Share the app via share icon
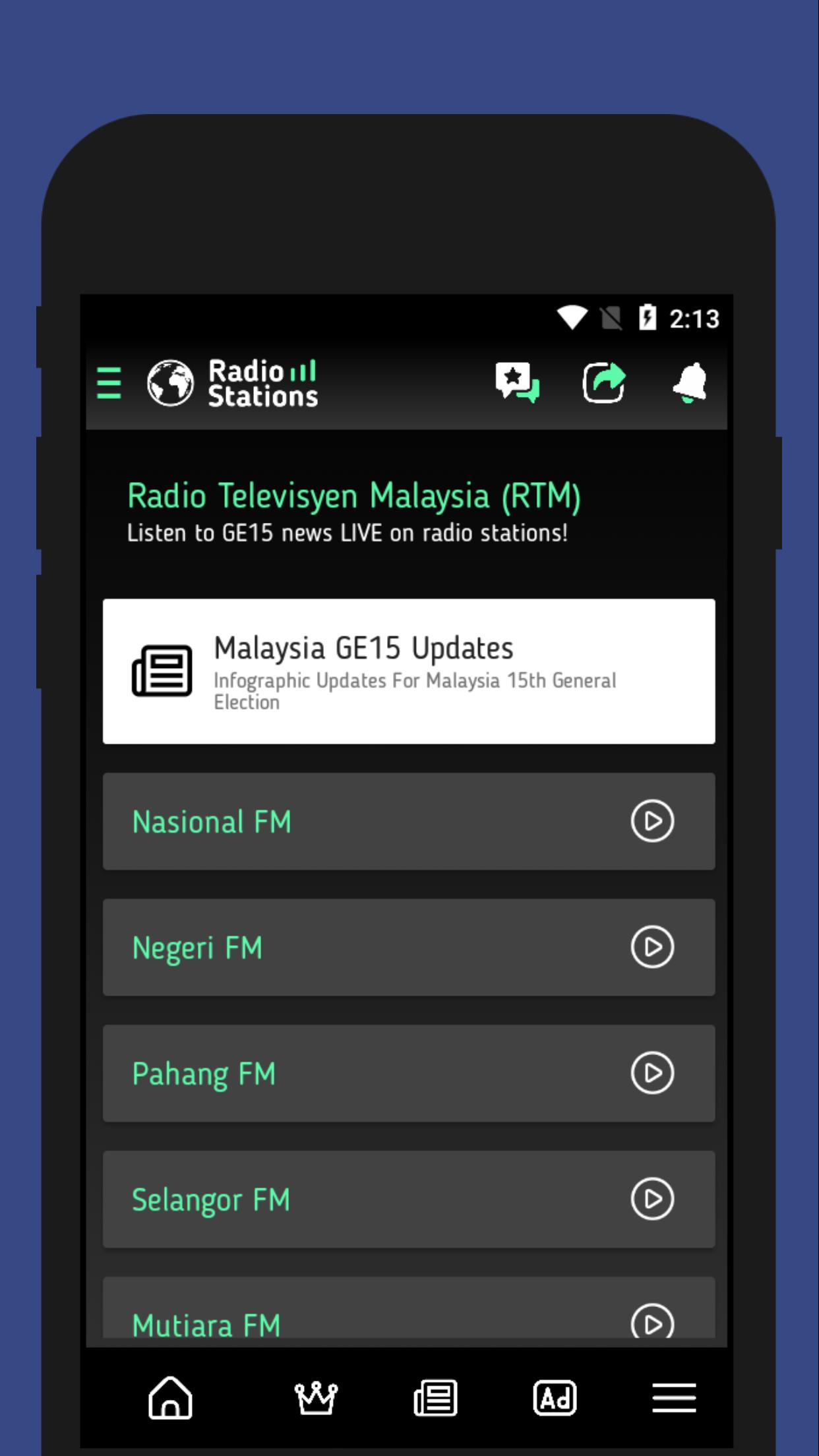The width and height of the screenshot is (819, 1456). tap(604, 382)
